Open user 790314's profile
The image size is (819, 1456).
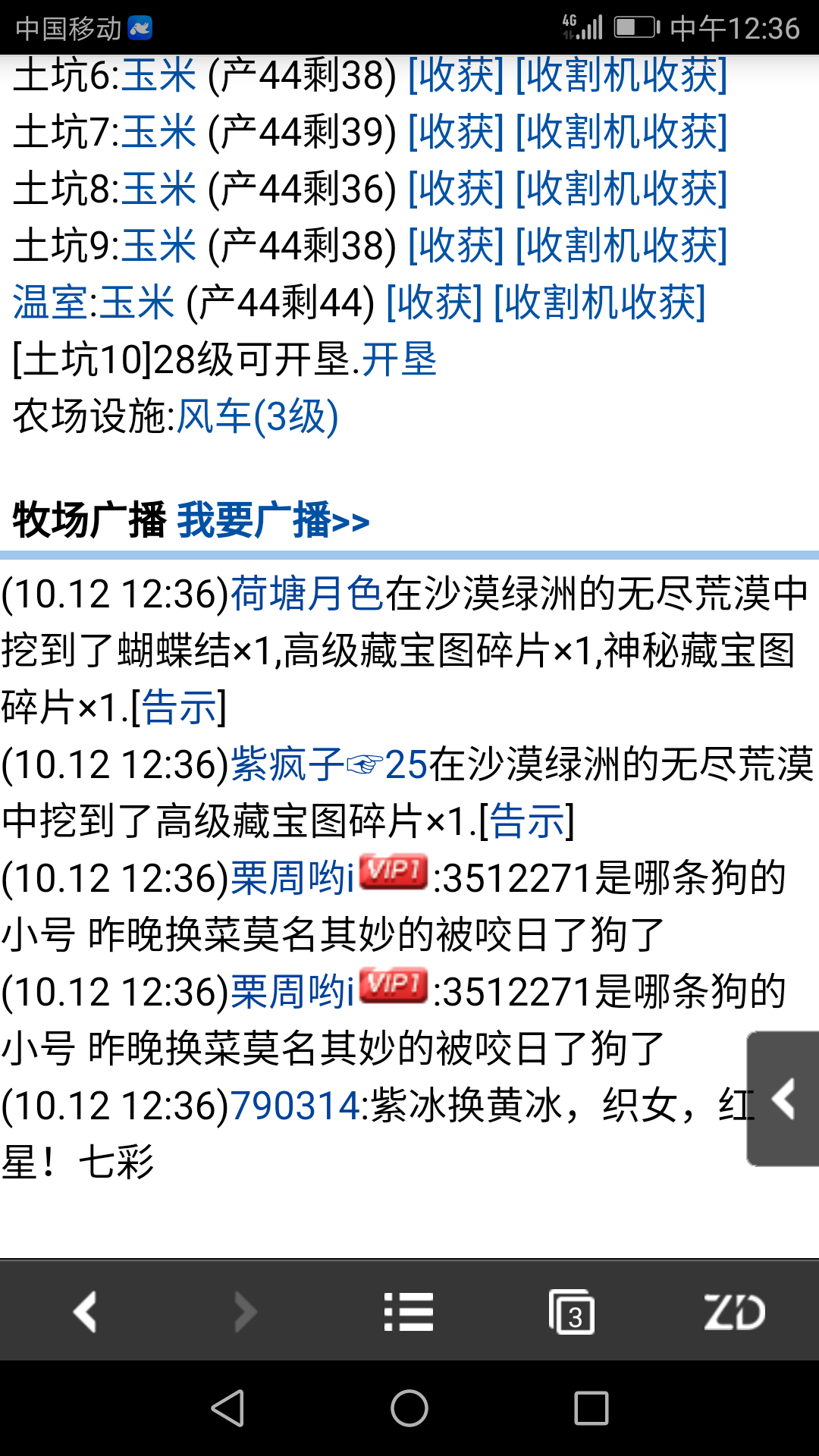(x=294, y=1106)
